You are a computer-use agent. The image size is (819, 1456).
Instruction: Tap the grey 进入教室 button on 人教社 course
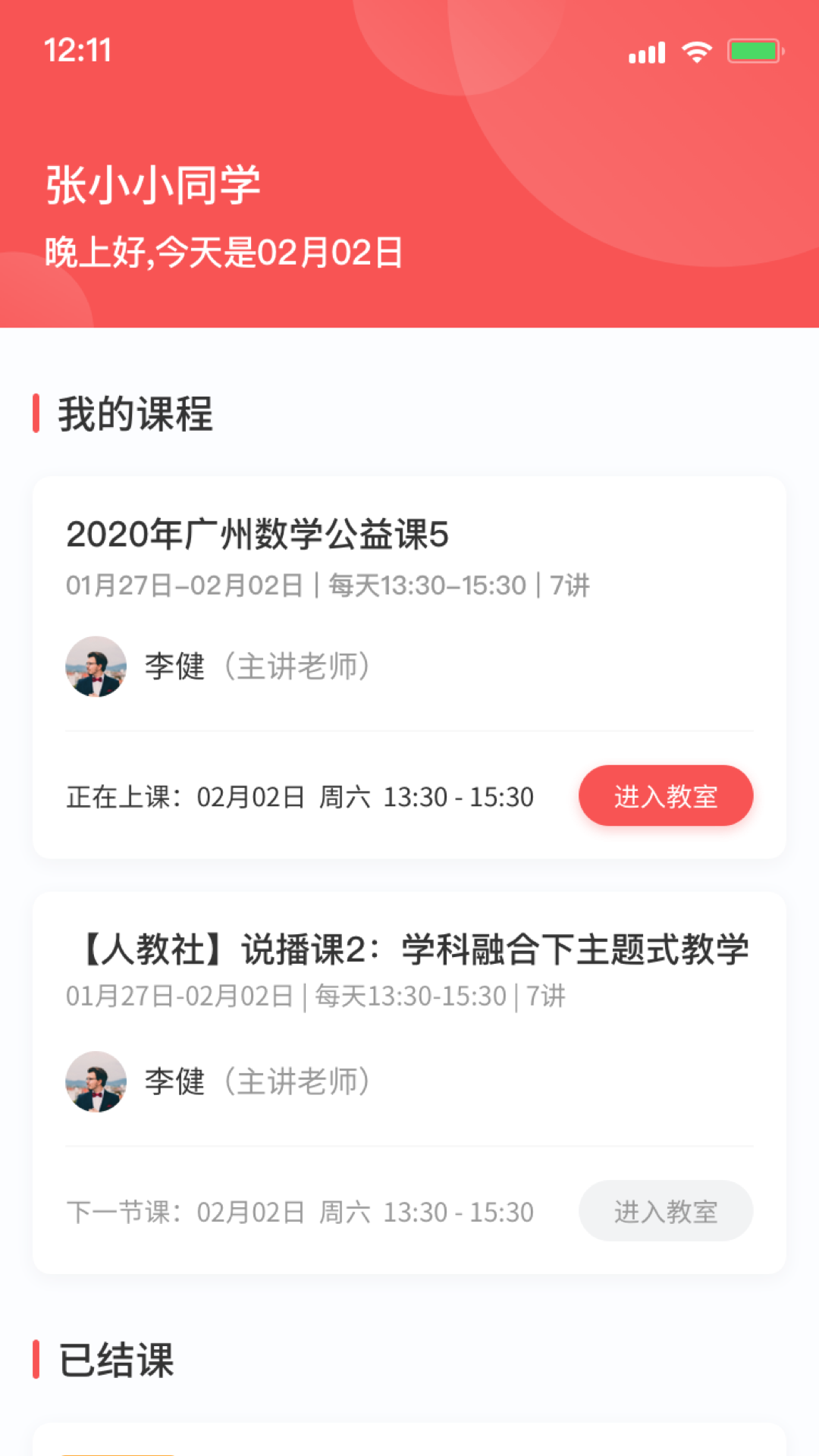click(x=665, y=1211)
